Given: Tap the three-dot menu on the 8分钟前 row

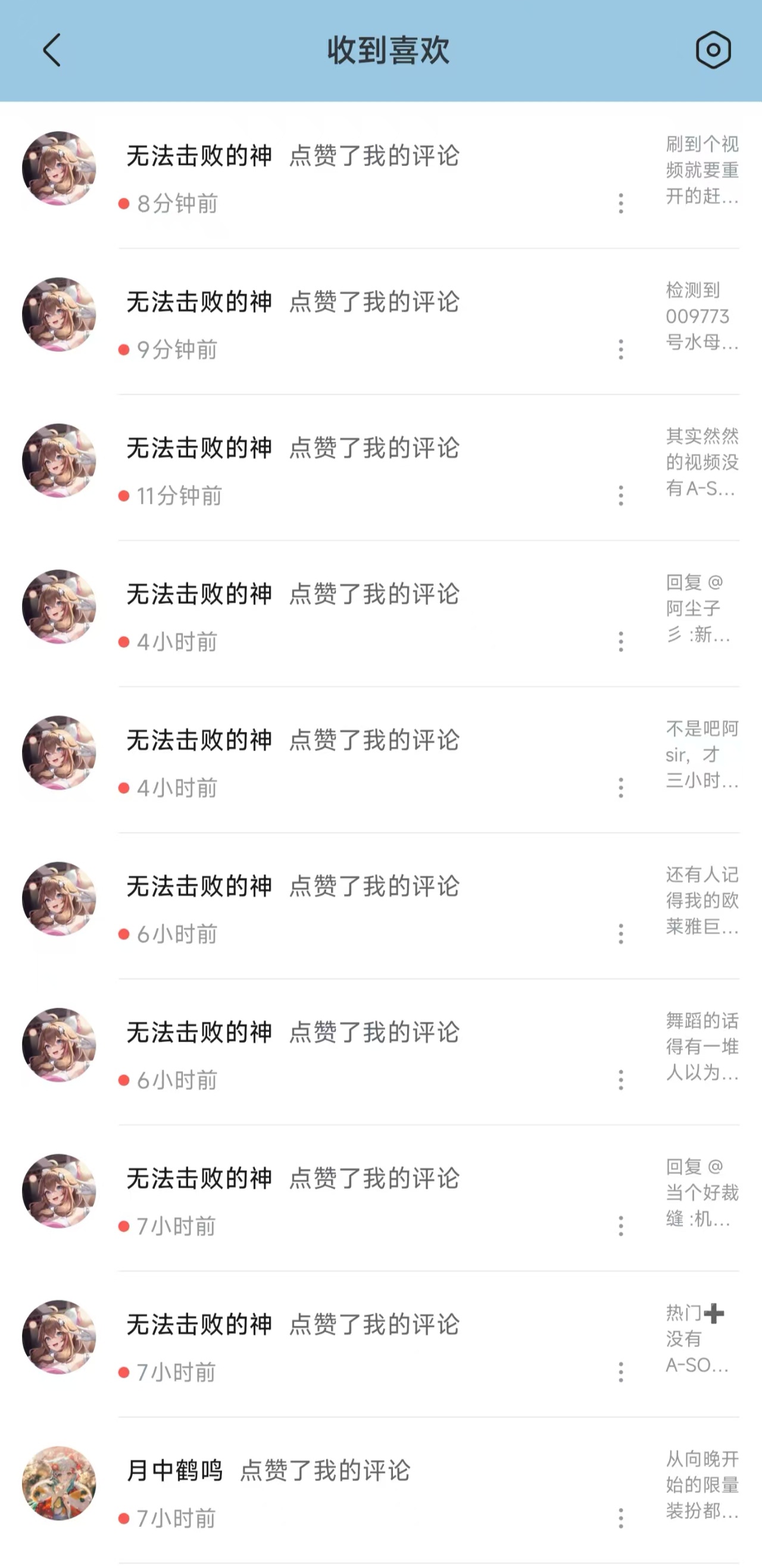Looking at the screenshot, I should coord(621,203).
